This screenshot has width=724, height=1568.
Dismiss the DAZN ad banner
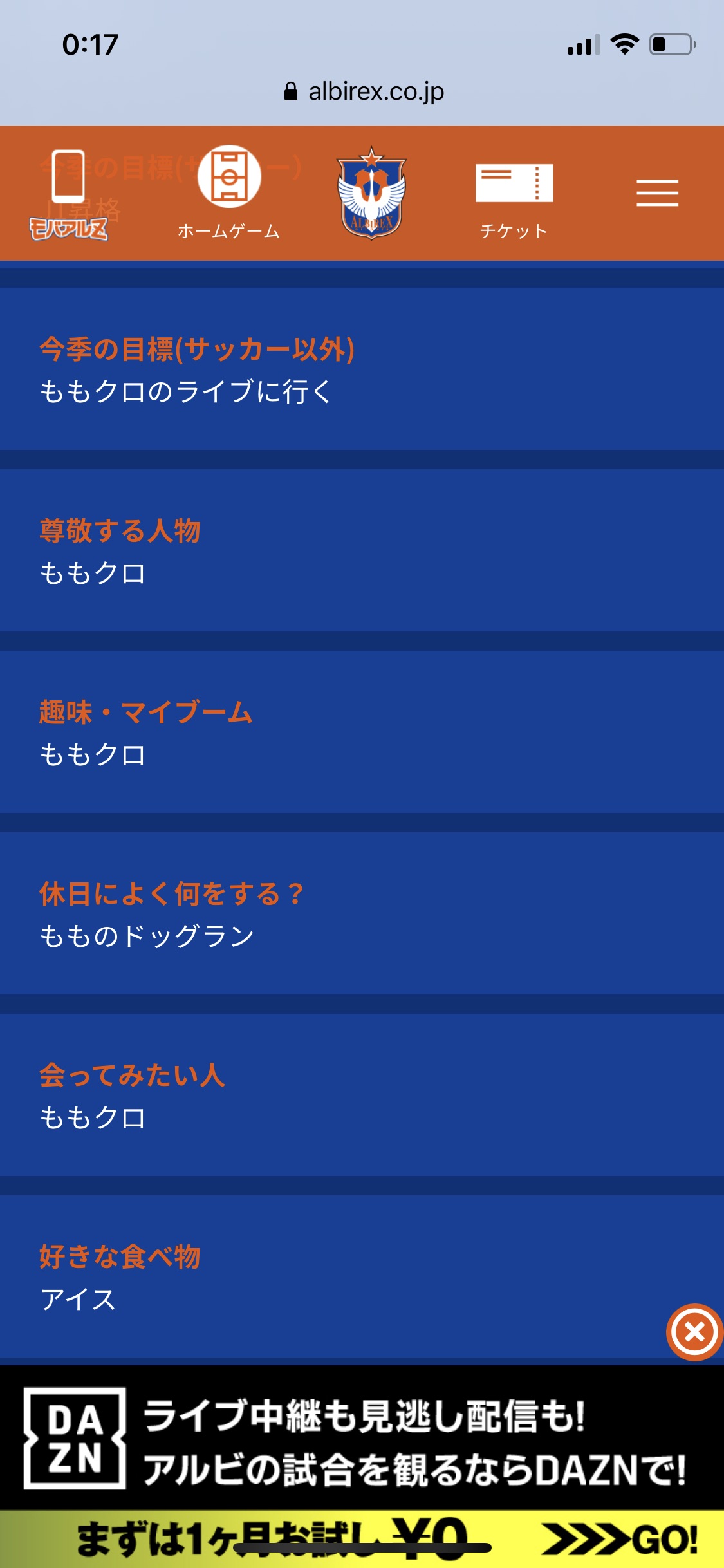694,1332
